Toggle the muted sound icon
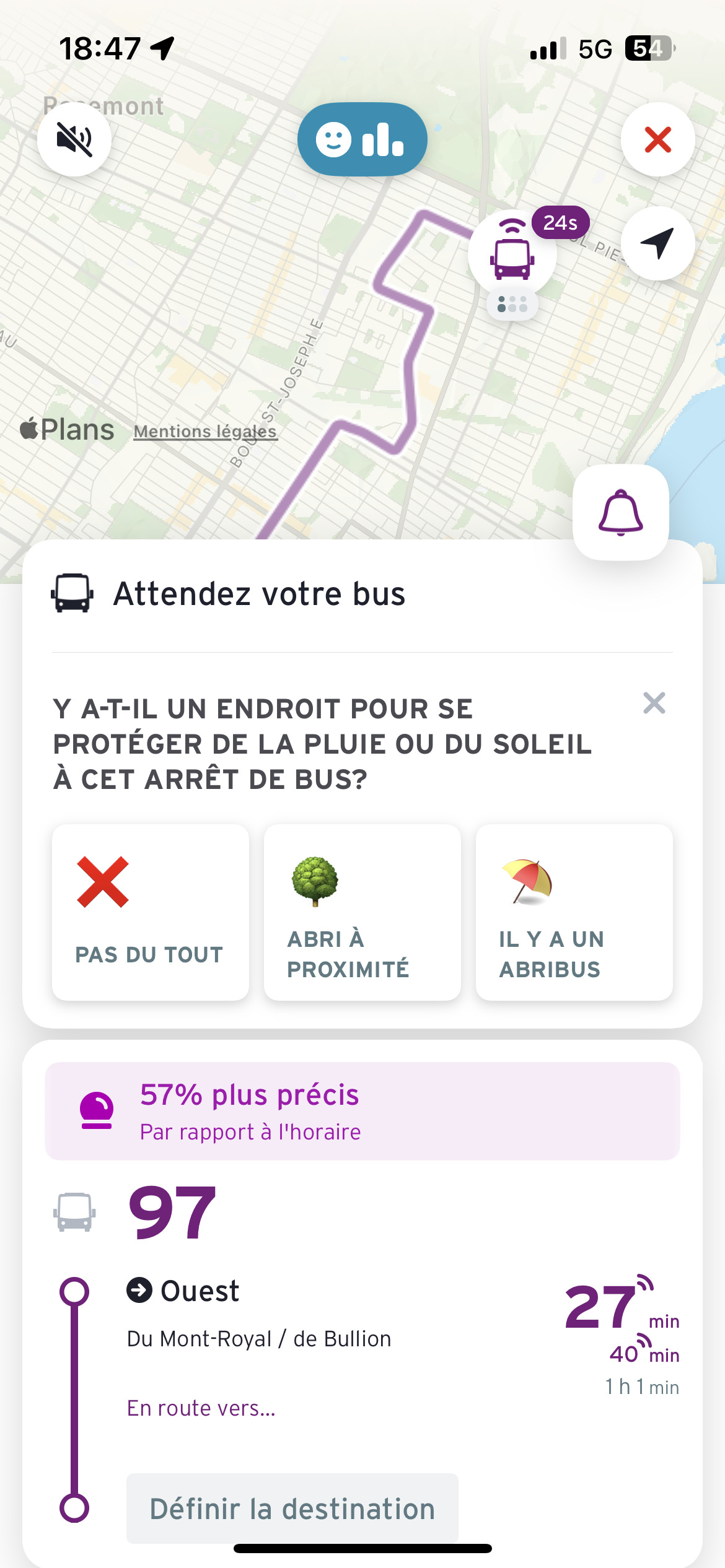The image size is (725, 1568). pyautogui.click(x=74, y=139)
